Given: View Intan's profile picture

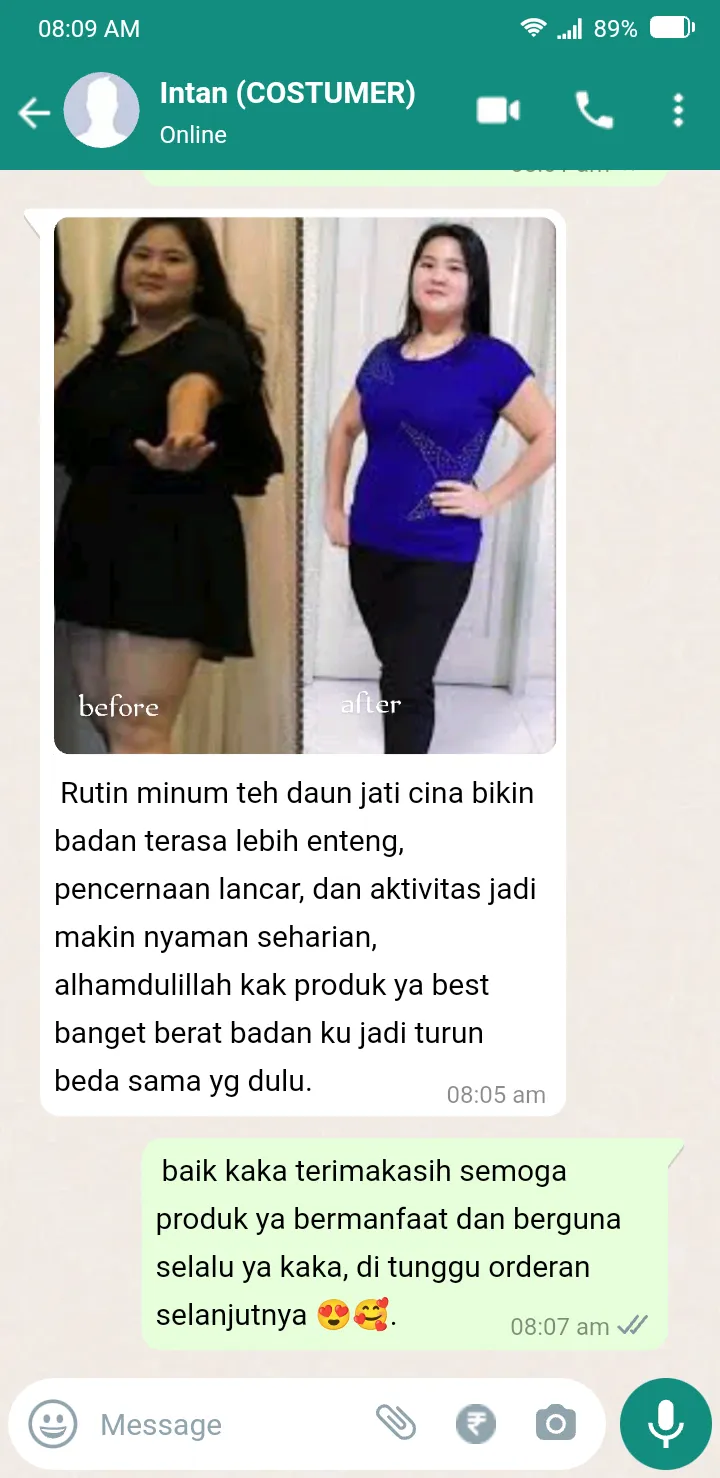Looking at the screenshot, I should (x=102, y=110).
